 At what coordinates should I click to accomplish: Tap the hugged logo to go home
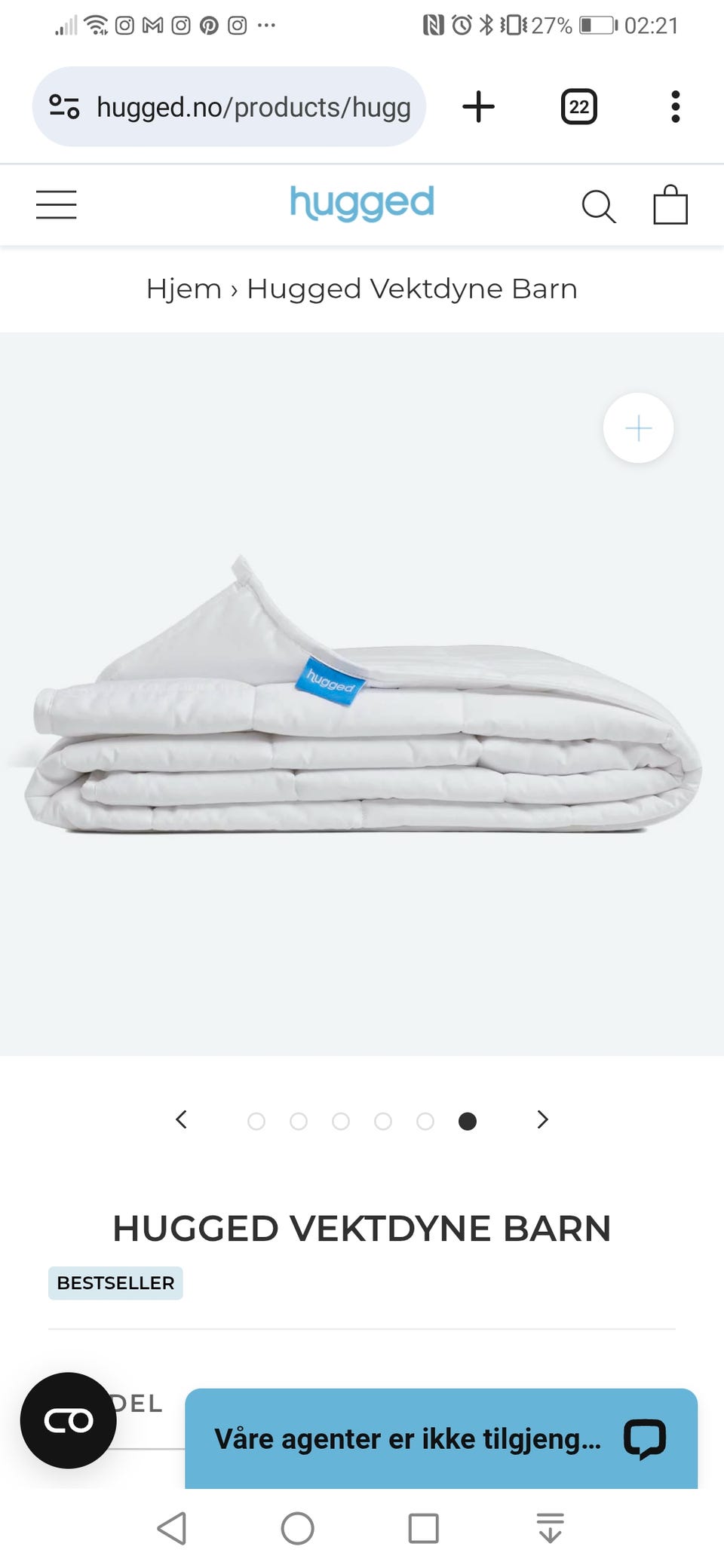[x=362, y=204]
